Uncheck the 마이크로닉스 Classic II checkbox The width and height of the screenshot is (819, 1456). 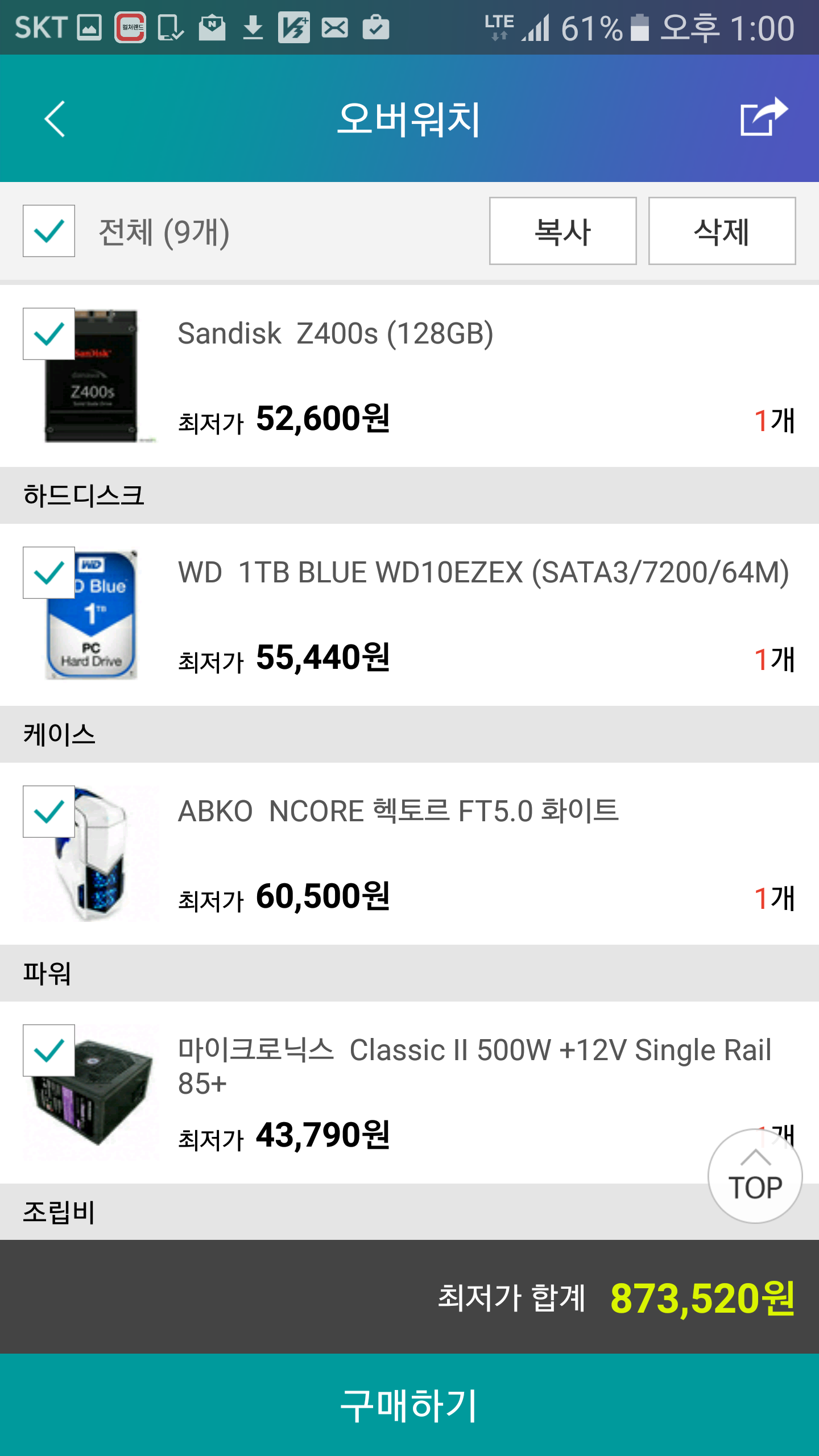pyautogui.click(x=49, y=1050)
